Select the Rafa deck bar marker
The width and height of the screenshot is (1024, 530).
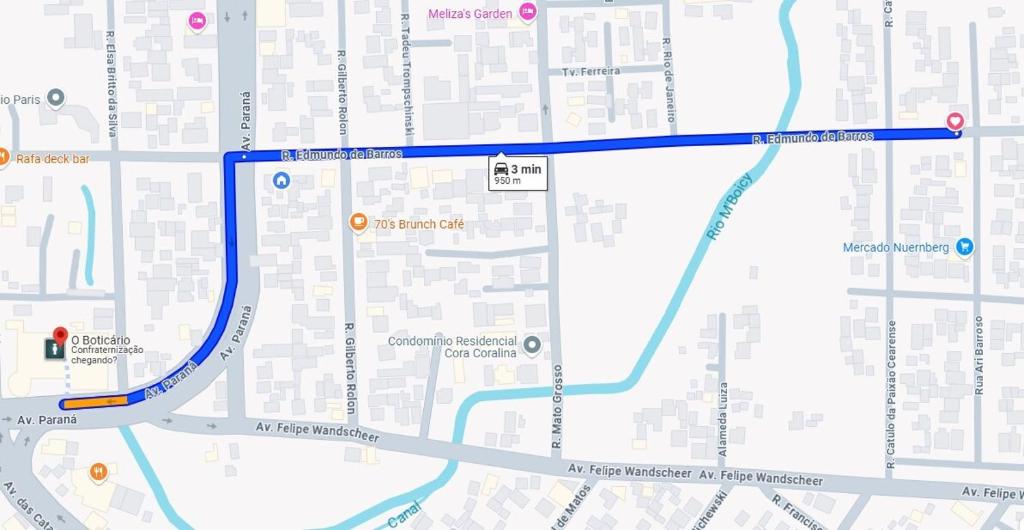(x=4, y=158)
